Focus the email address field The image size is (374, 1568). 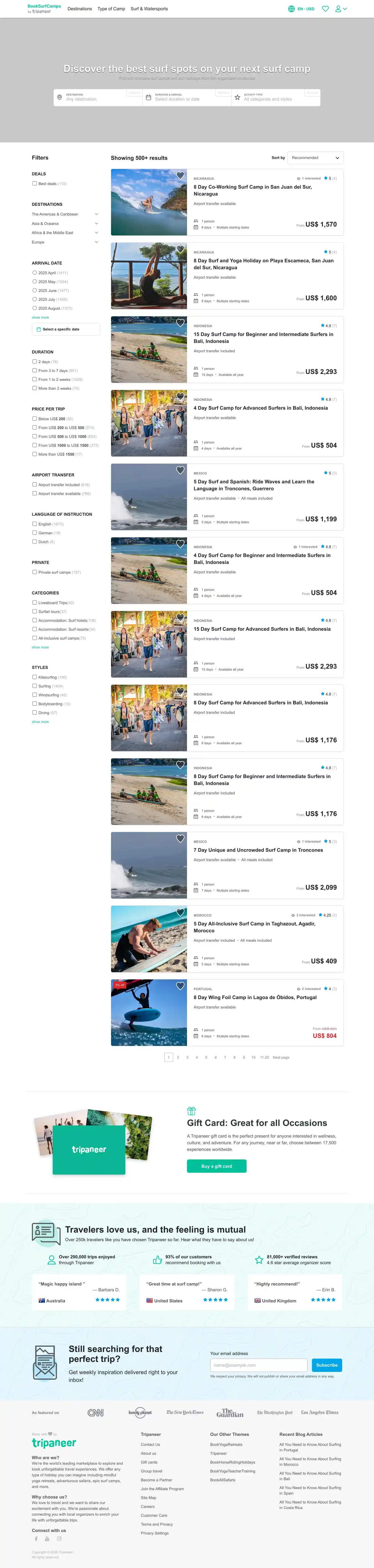(x=258, y=1365)
